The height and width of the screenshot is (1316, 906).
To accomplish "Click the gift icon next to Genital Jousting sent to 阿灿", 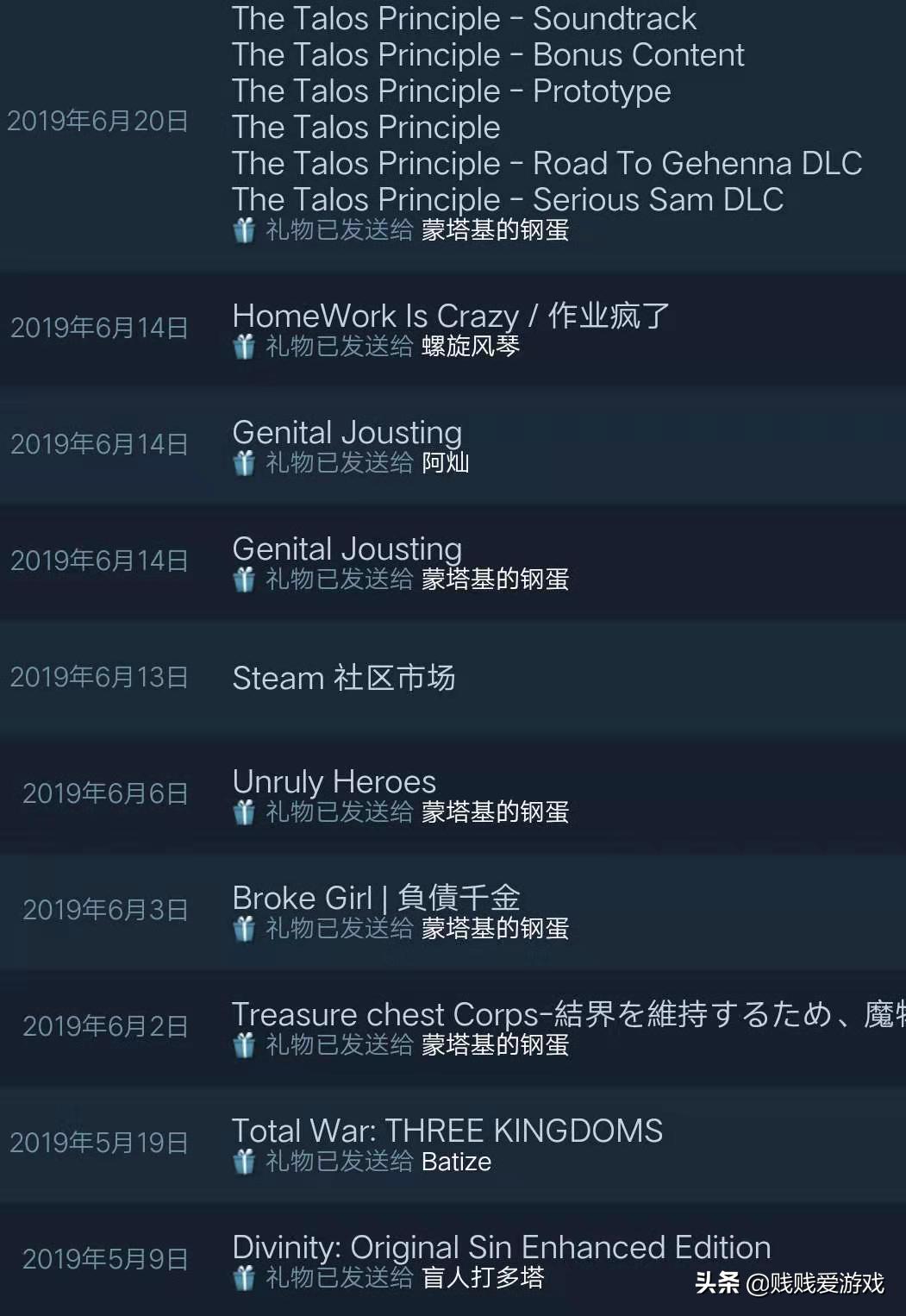I will click(244, 463).
